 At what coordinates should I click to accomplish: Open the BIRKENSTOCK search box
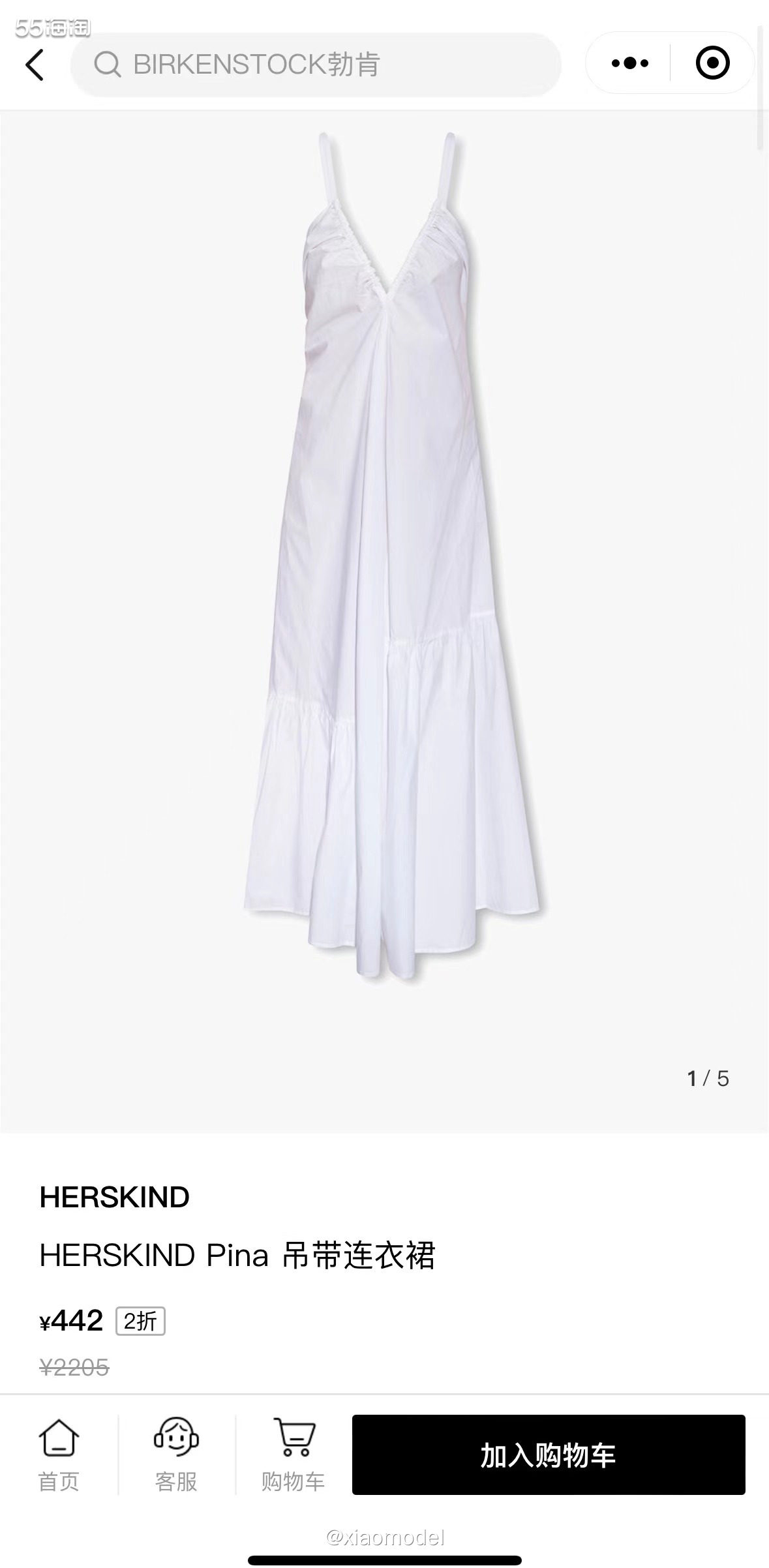click(x=316, y=65)
